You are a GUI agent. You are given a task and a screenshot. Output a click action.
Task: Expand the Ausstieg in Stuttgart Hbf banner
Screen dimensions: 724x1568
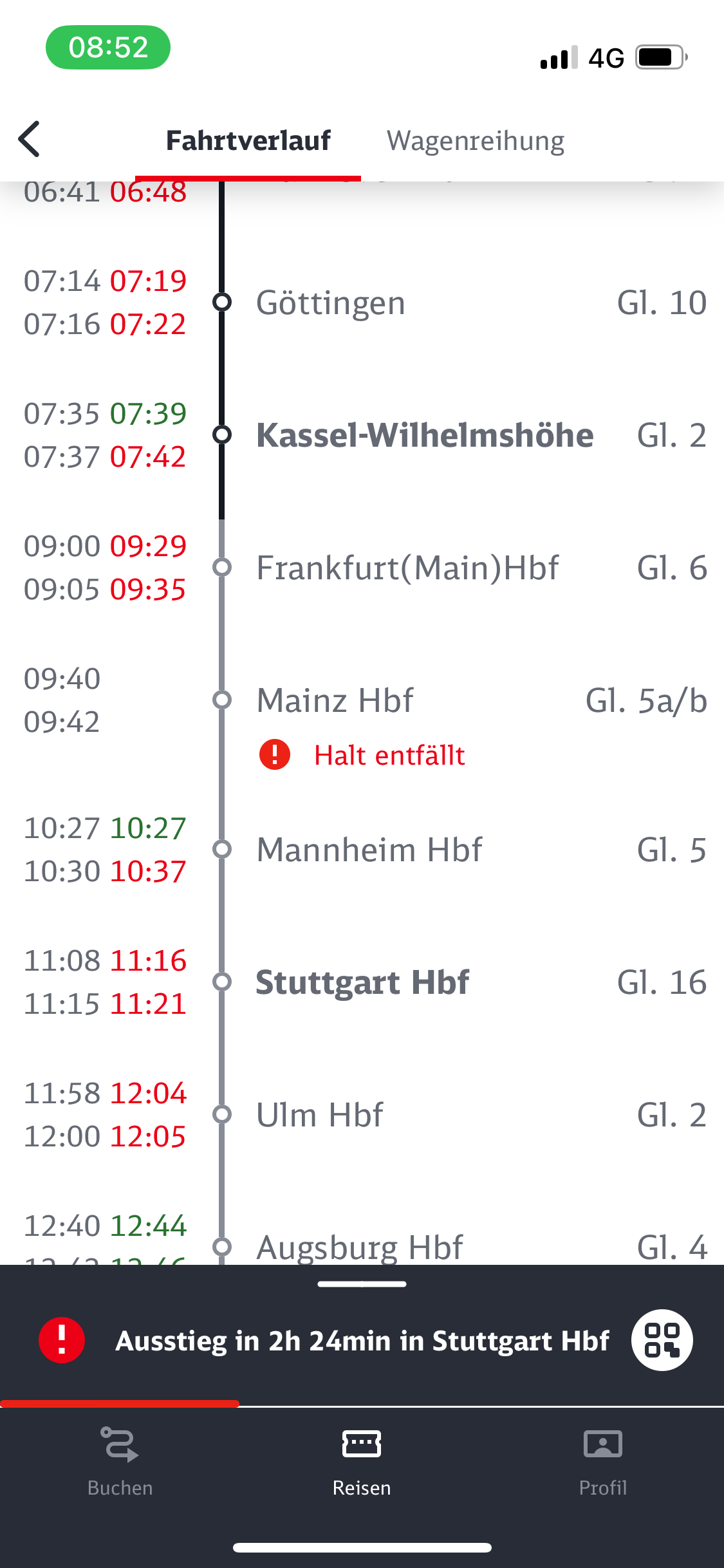click(x=362, y=1341)
